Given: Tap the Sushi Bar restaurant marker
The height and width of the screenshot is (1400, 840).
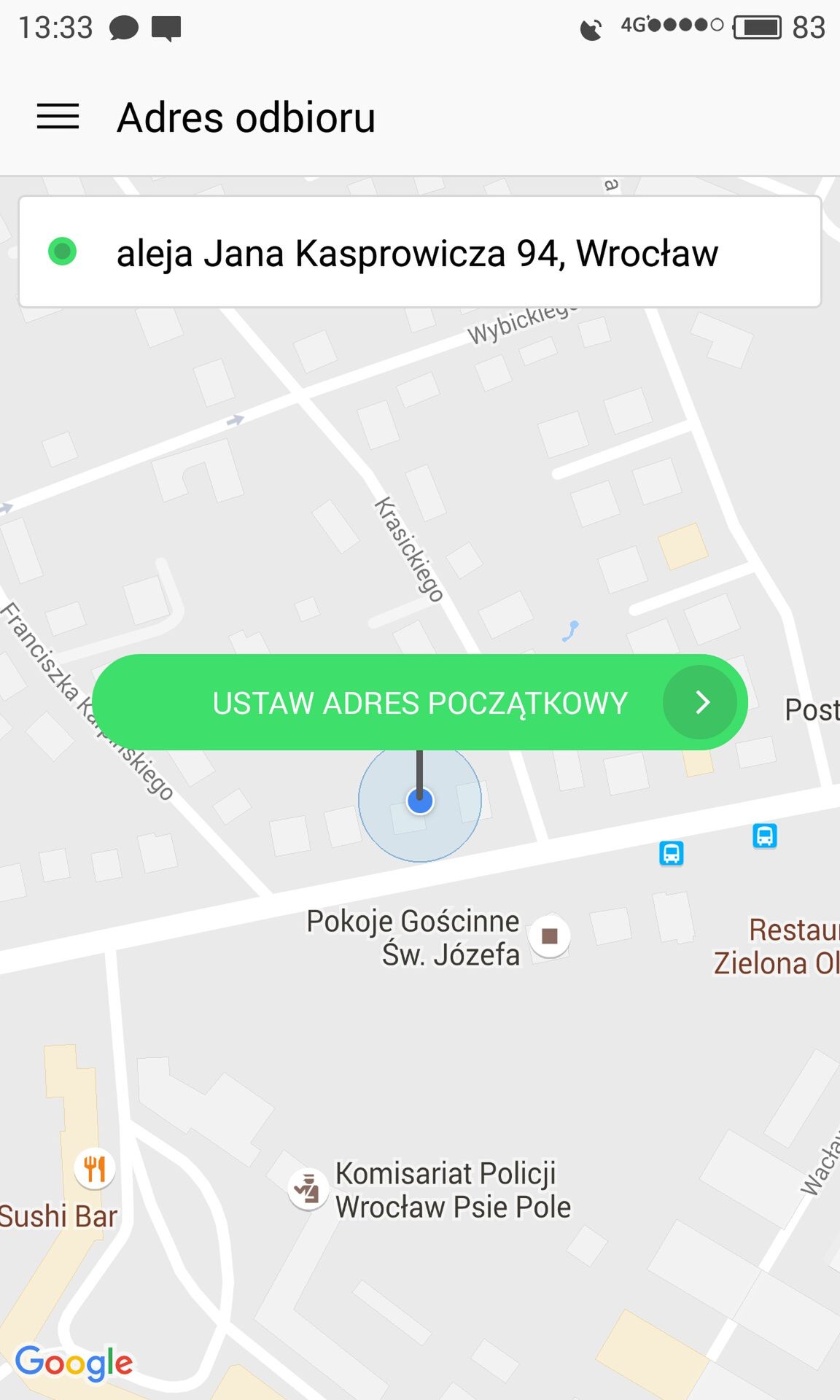Looking at the screenshot, I should click(x=95, y=1169).
